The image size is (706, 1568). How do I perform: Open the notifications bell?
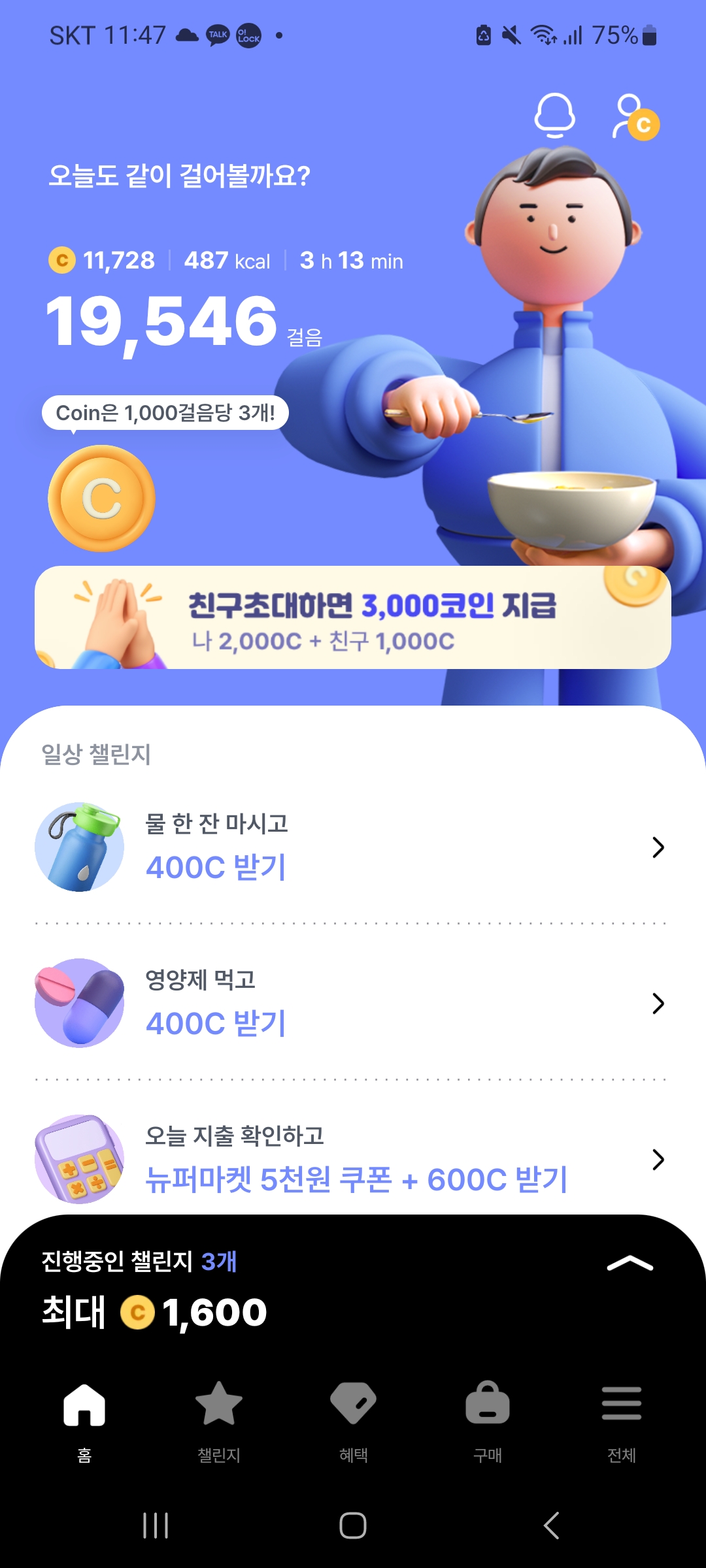(554, 116)
